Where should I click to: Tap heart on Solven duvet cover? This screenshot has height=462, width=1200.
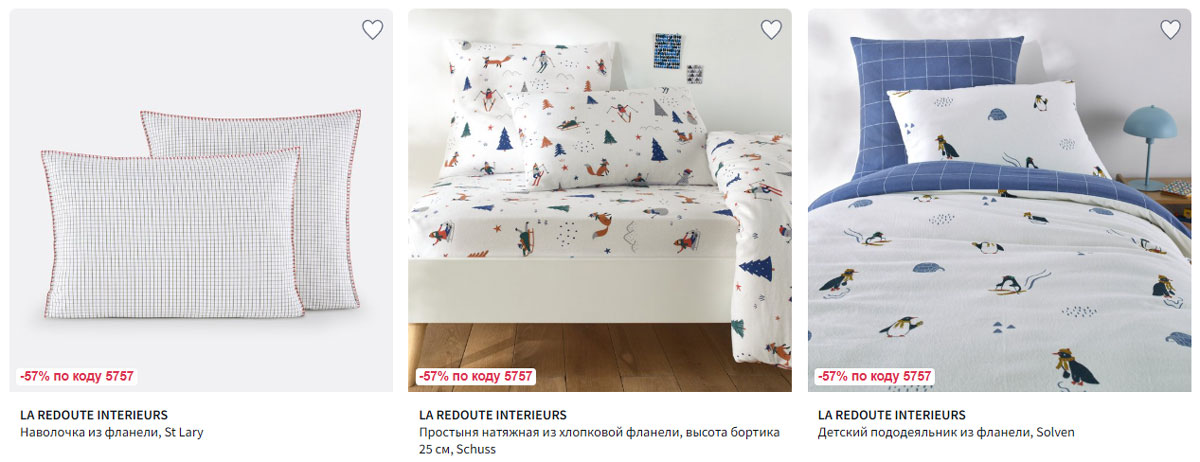pos(1170,30)
